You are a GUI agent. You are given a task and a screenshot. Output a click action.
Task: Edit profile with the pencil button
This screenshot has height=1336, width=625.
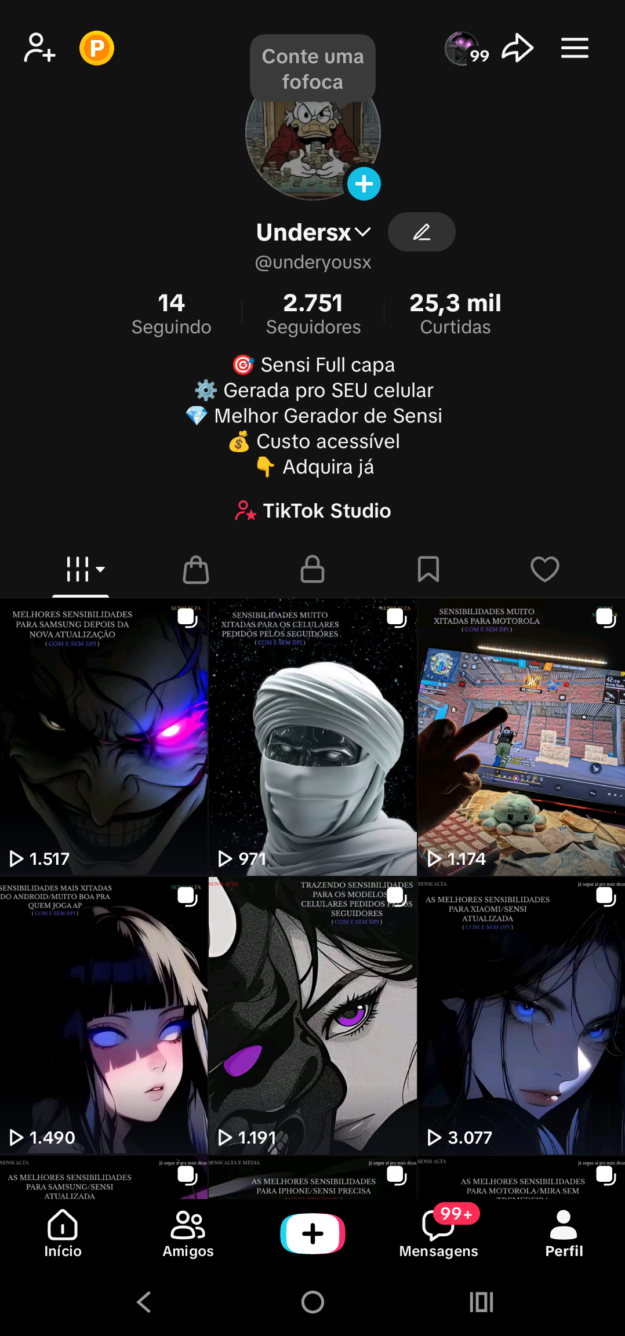(421, 232)
